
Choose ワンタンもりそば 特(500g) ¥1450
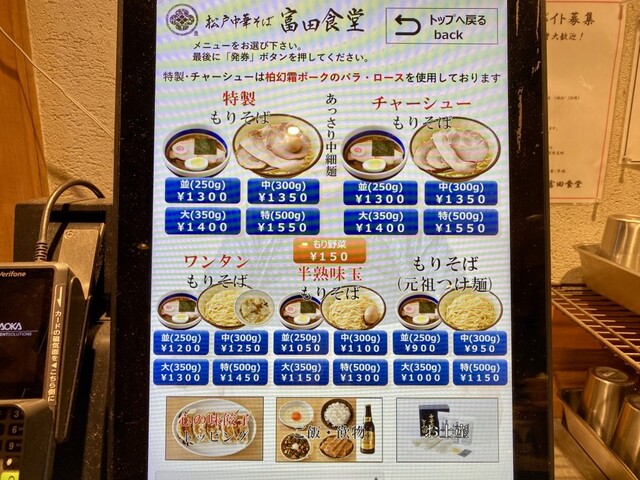click(x=240, y=372)
